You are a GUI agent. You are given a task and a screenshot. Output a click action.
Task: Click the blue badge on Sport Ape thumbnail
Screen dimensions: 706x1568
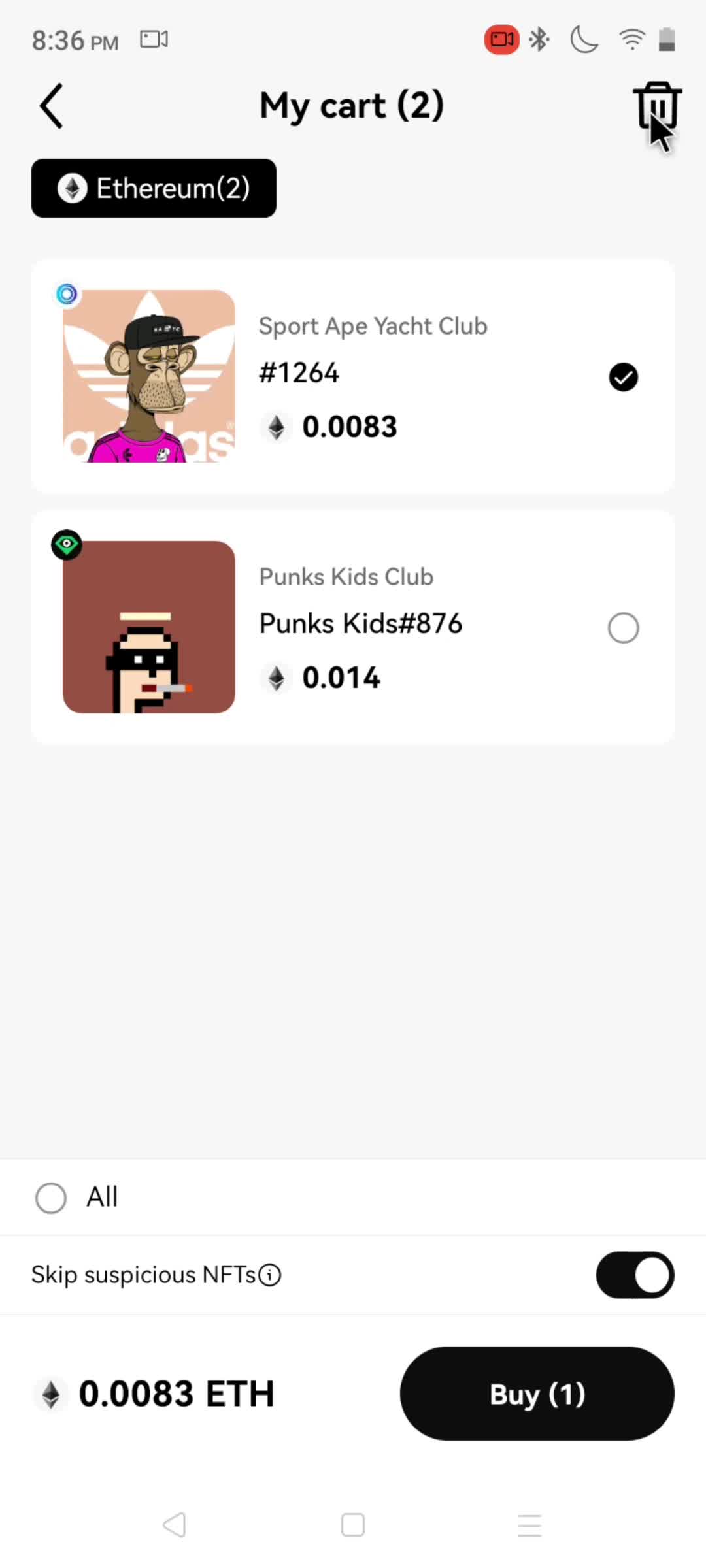pyautogui.click(x=67, y=295)
